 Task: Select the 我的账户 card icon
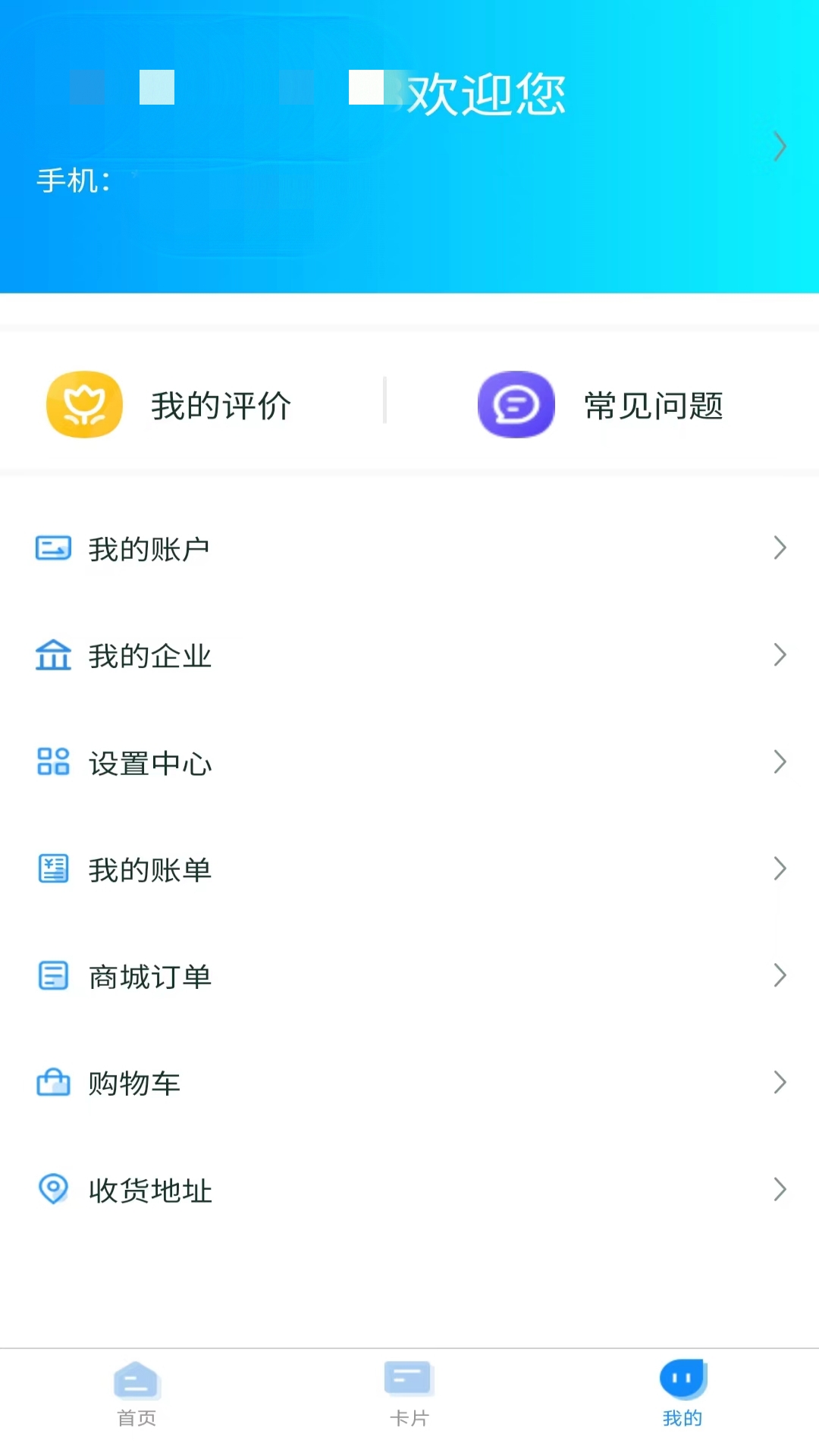(52, 548)
